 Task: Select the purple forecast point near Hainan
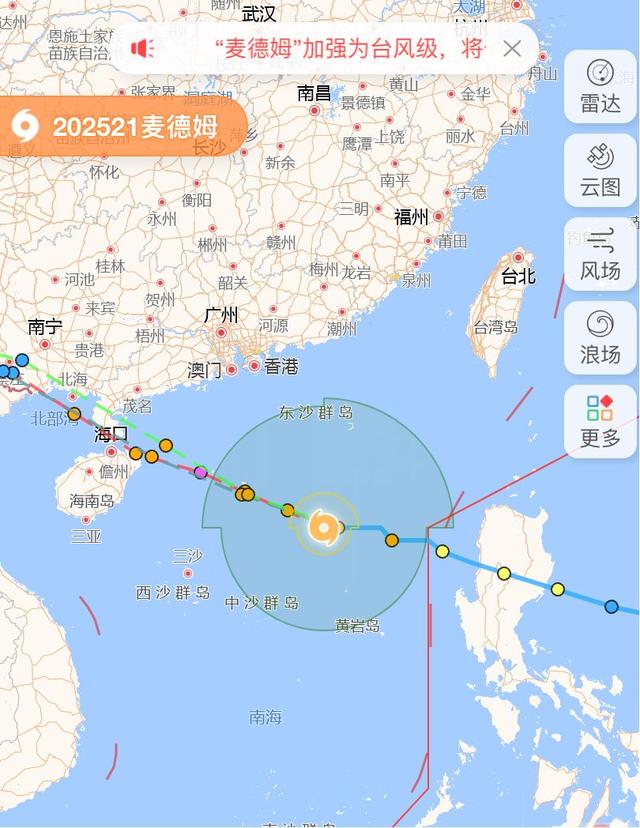[201, 472]
